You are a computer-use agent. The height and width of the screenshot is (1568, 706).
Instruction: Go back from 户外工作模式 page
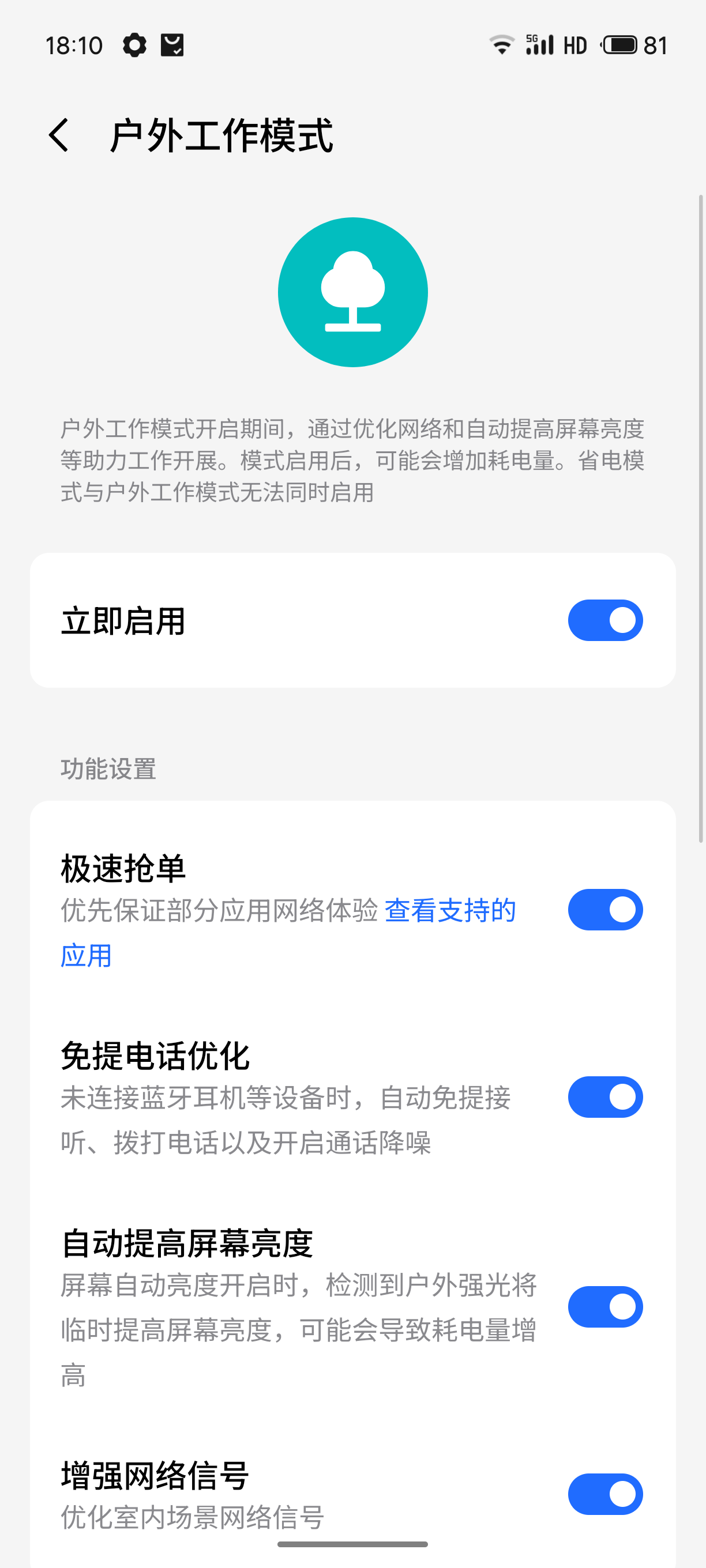tap(59, 135)
